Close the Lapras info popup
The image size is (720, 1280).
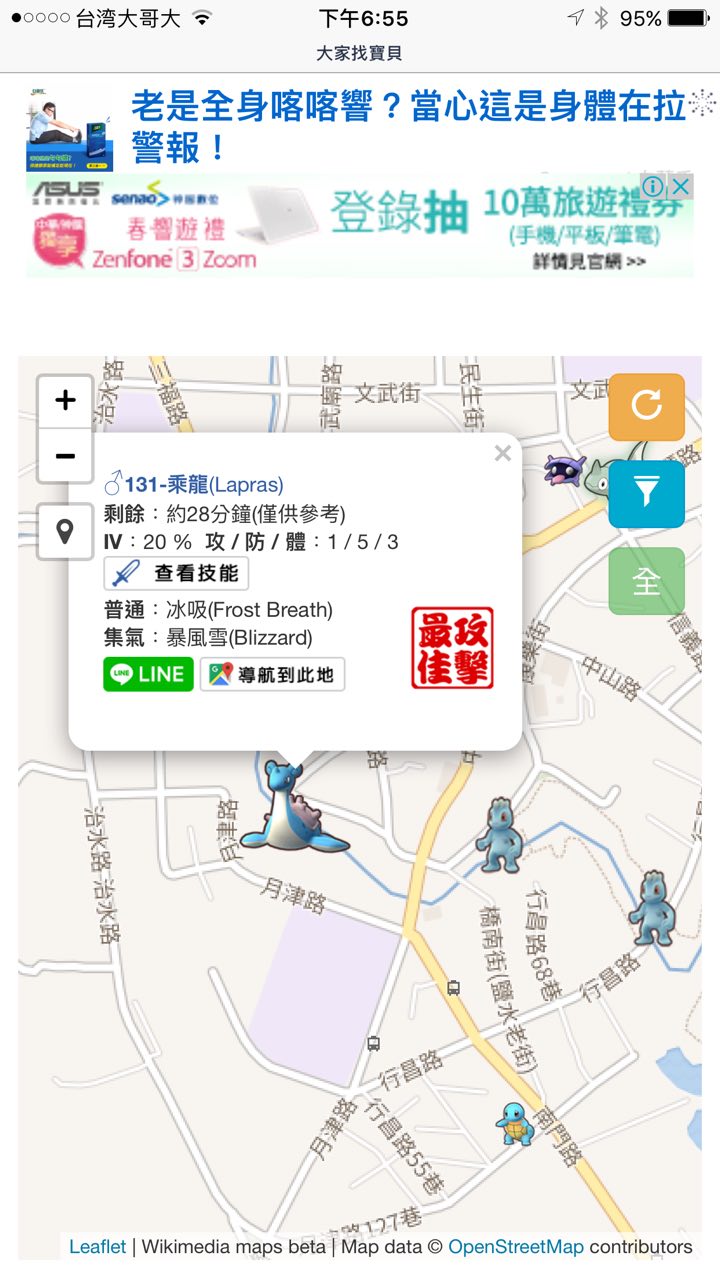click(502, 454)
